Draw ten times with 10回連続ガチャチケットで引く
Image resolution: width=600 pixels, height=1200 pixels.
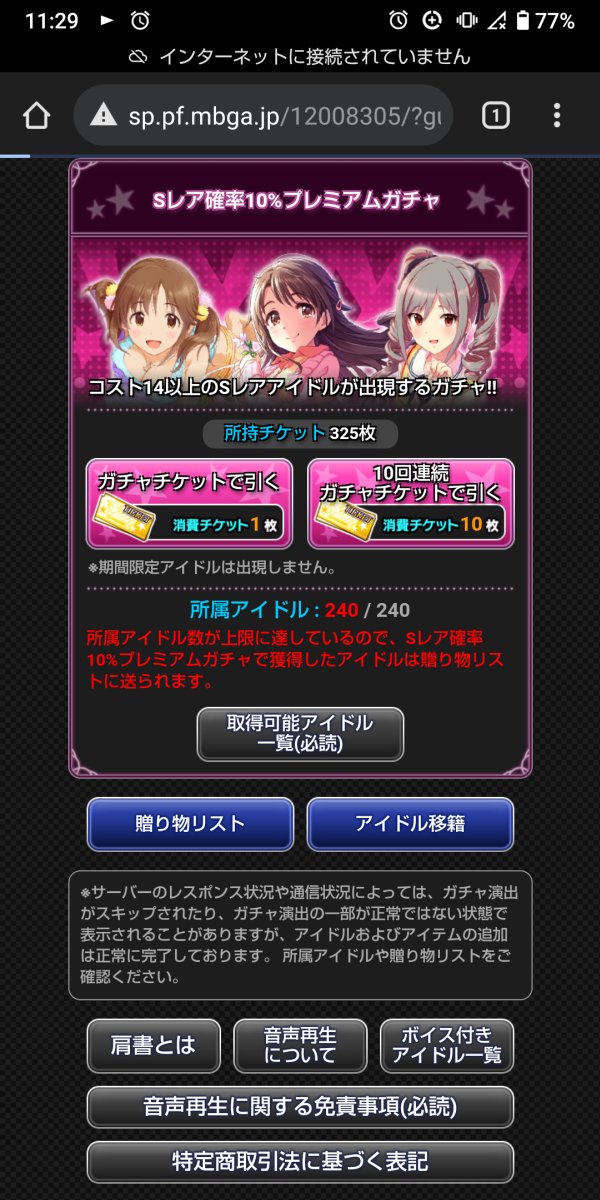(x=411, y=503)
